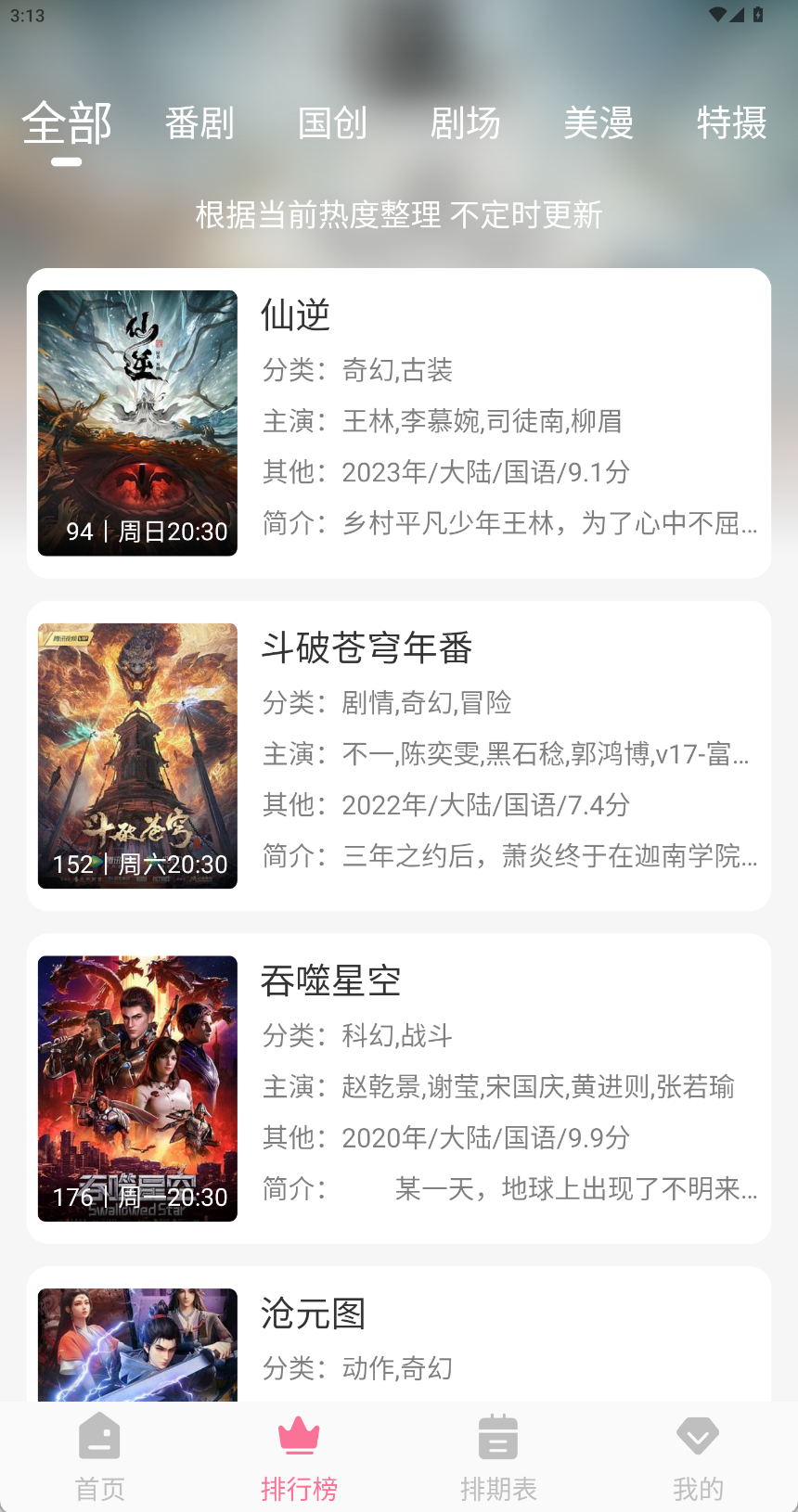Tap the heart icon for my page
The image size is (798, 1512).
click(x=698, y=1434)
